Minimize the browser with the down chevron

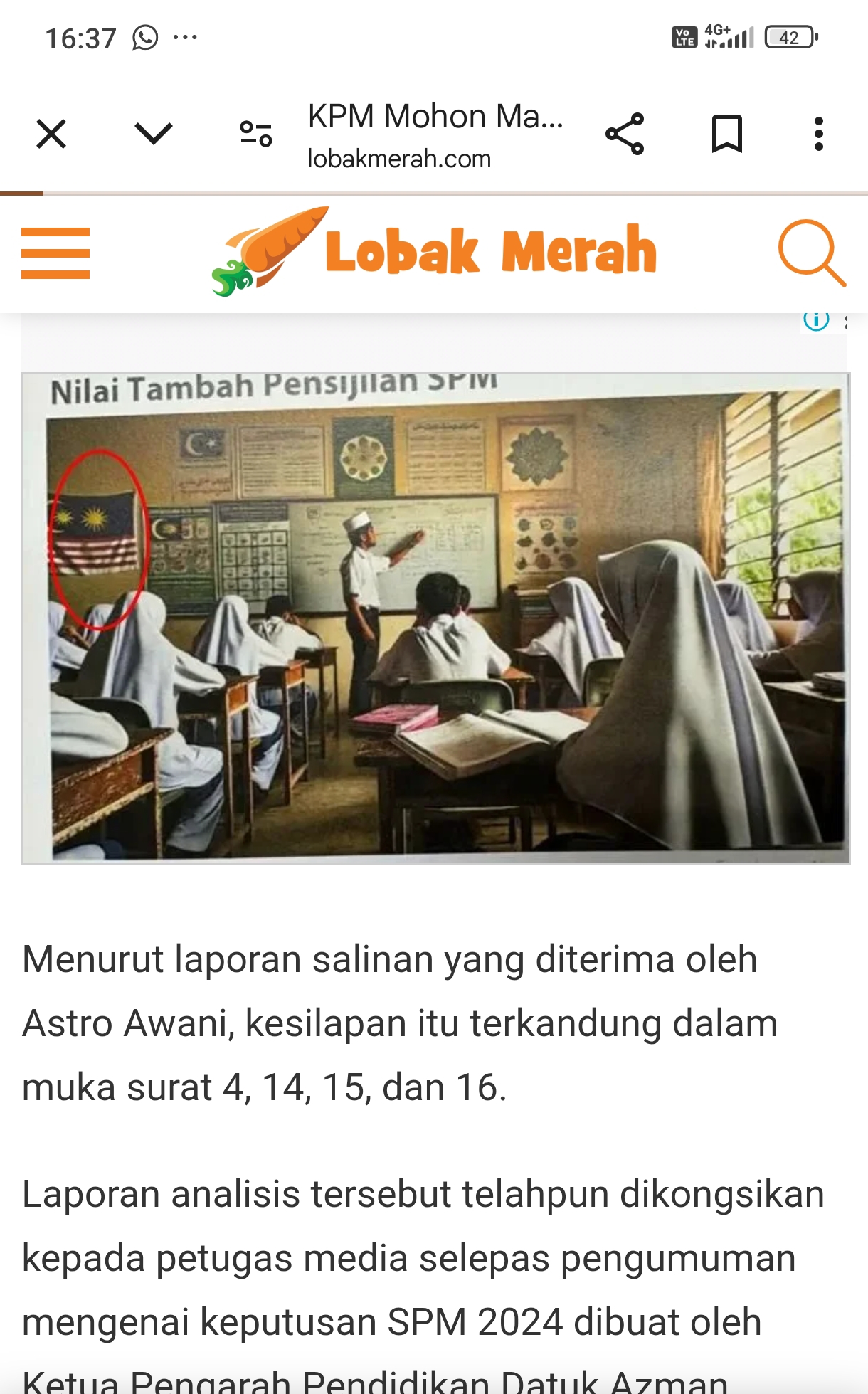pyautogui.click(x=154, y=134)
